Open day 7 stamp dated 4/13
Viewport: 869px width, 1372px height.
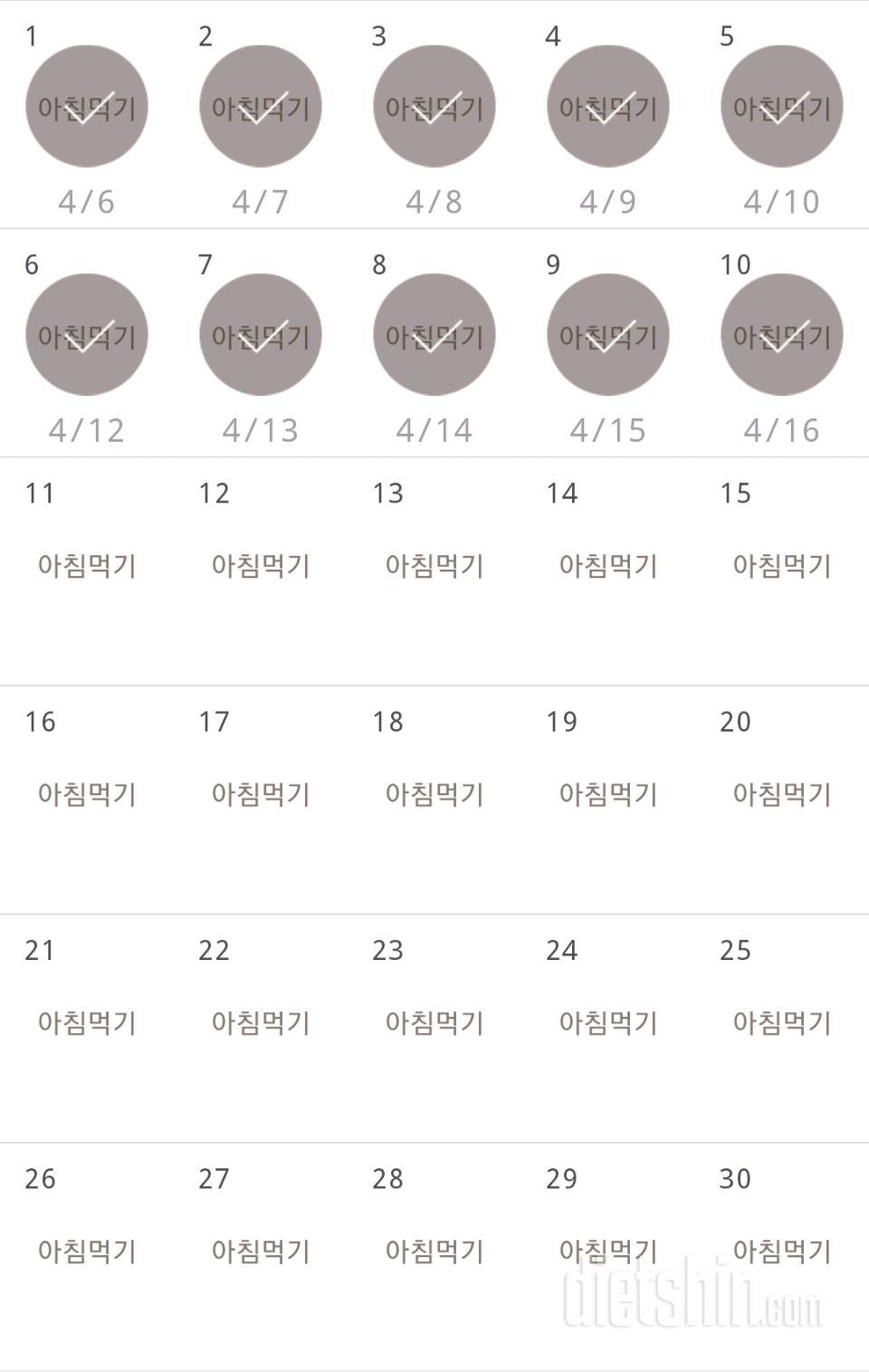[x=261, y=335]
